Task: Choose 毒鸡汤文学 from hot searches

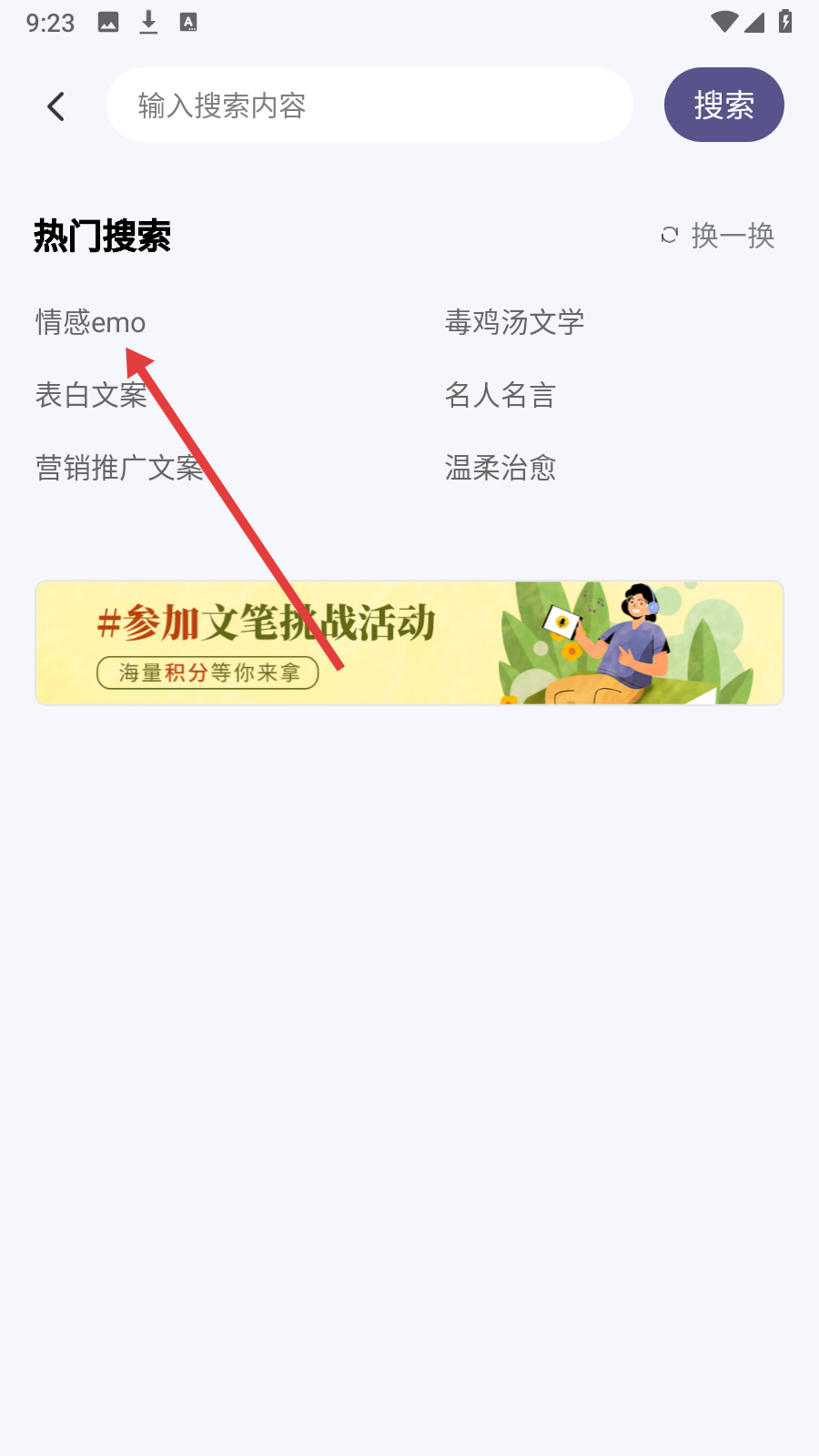Action: click(514, 322)
